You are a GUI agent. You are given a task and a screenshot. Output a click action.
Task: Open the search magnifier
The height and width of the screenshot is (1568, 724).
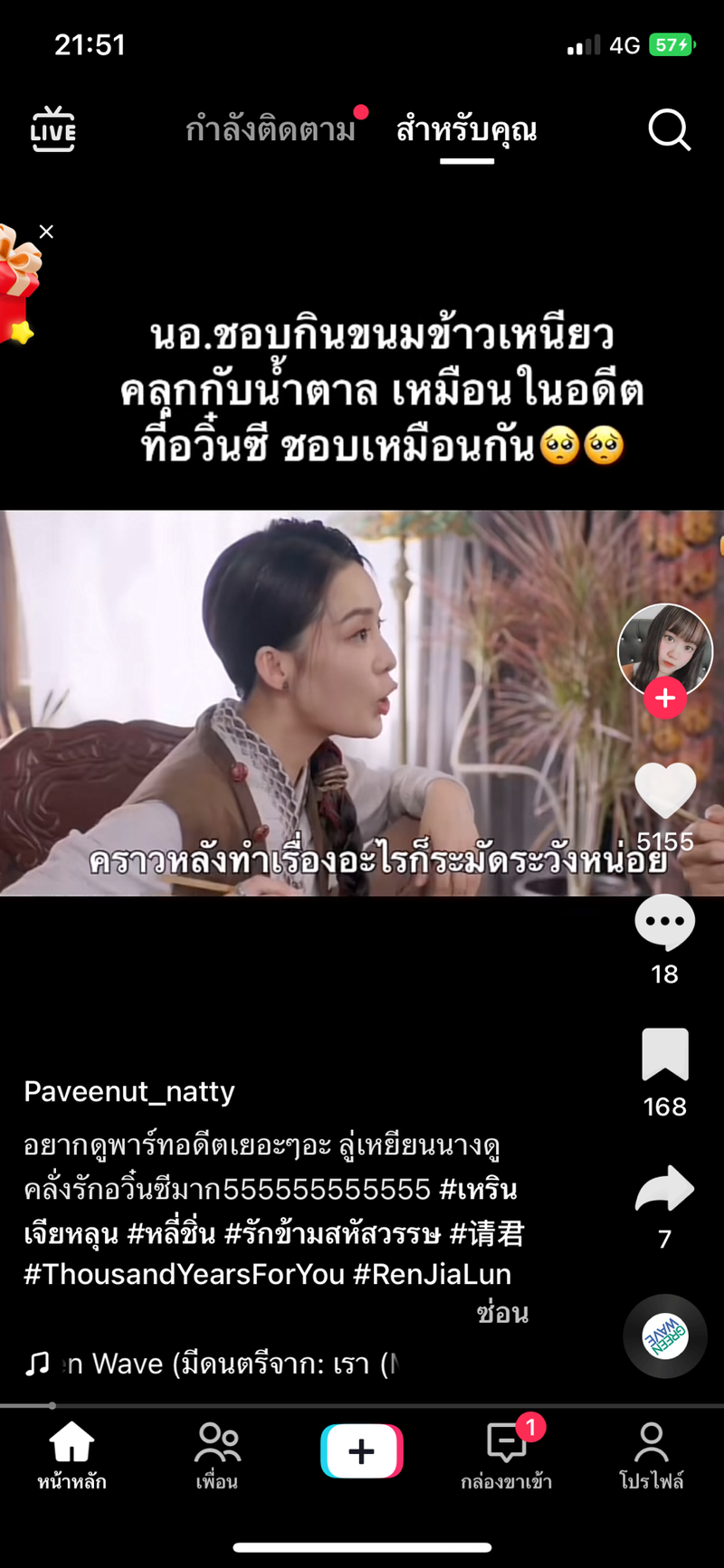click(x=669, y=130)
